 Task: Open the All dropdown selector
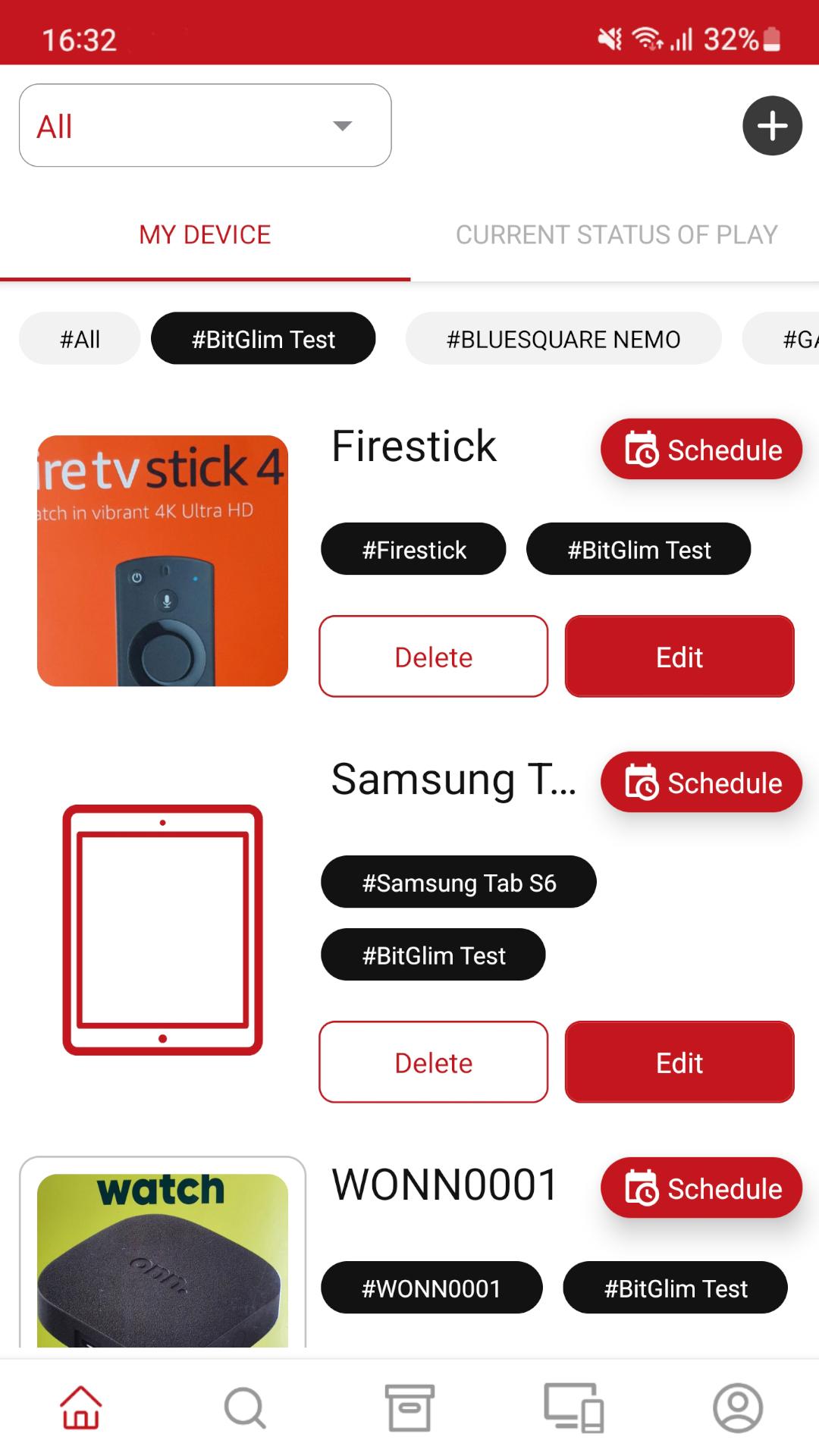tap(205, 125)
